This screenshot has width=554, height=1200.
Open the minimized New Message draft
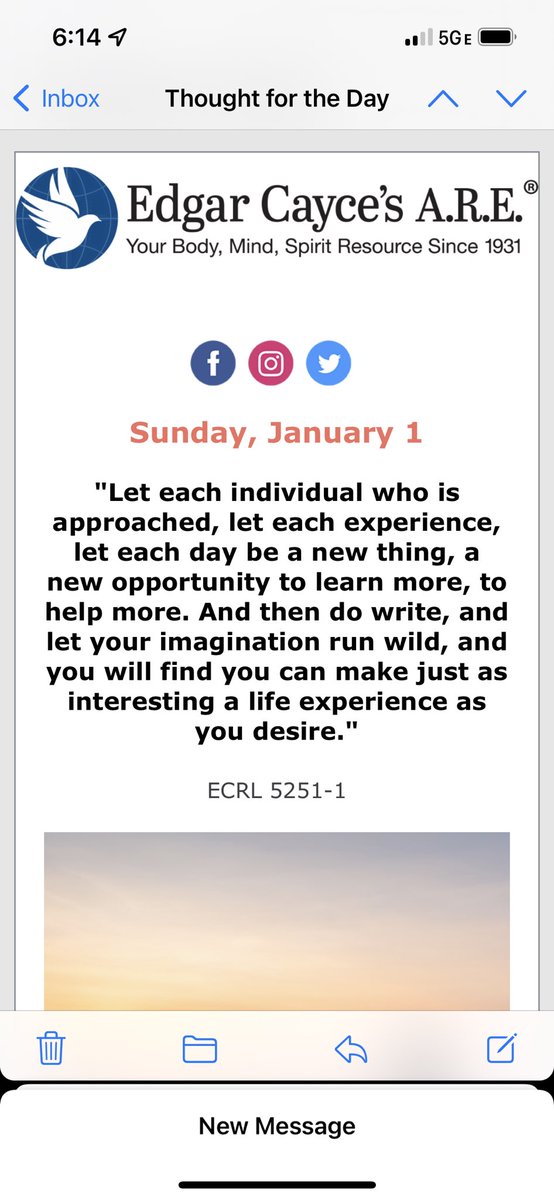tap(277, 1126)
